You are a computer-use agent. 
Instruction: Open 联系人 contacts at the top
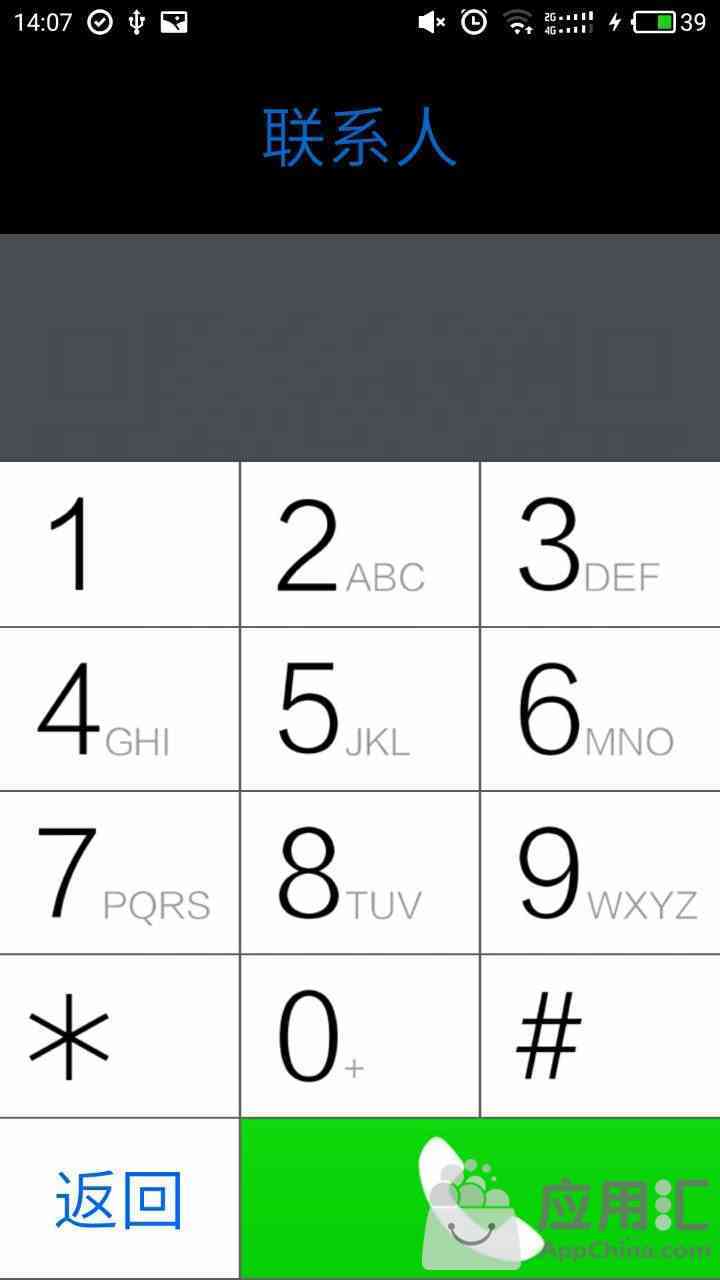tap(360, 137)
